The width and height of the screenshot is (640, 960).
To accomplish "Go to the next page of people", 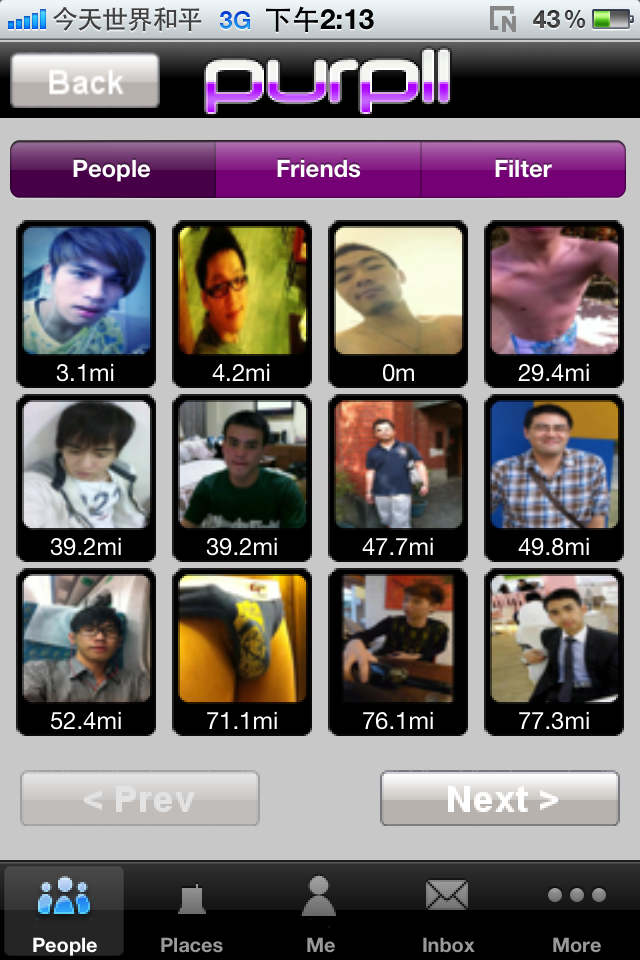I will click(500, 798).
